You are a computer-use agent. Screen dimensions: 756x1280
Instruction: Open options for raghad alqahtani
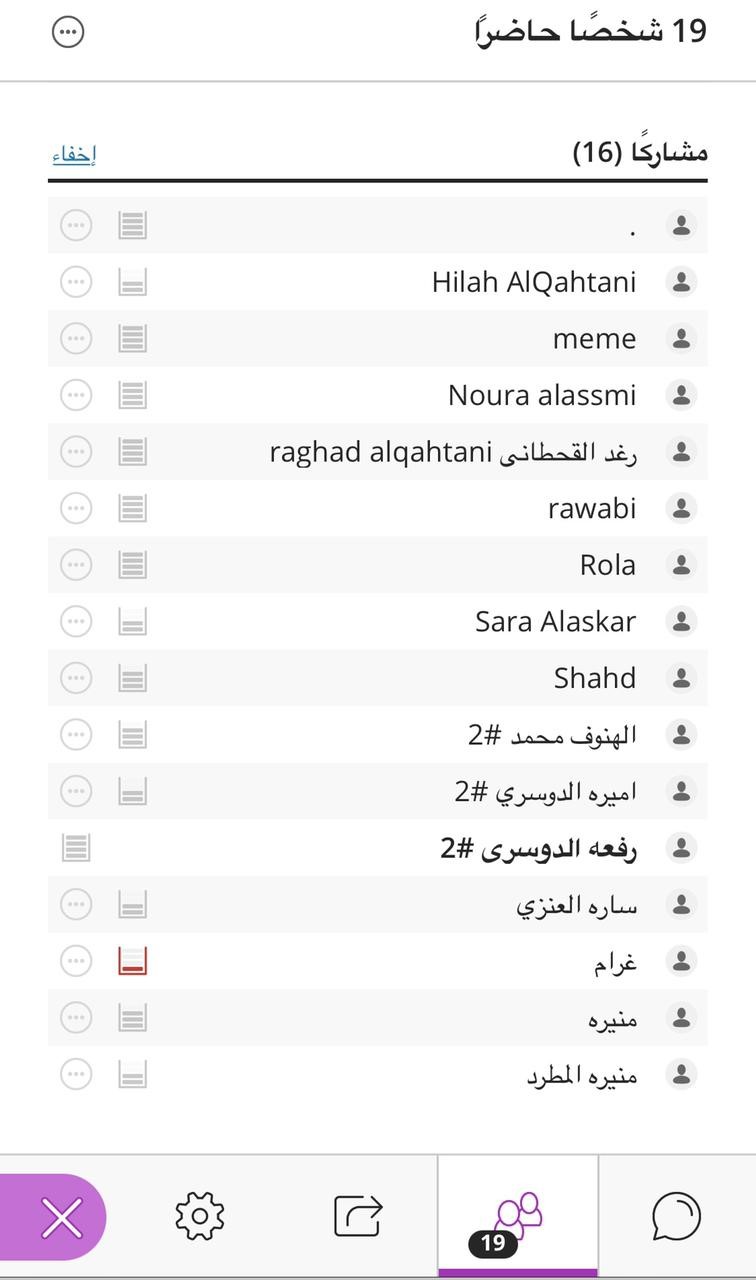click(76, 452)
